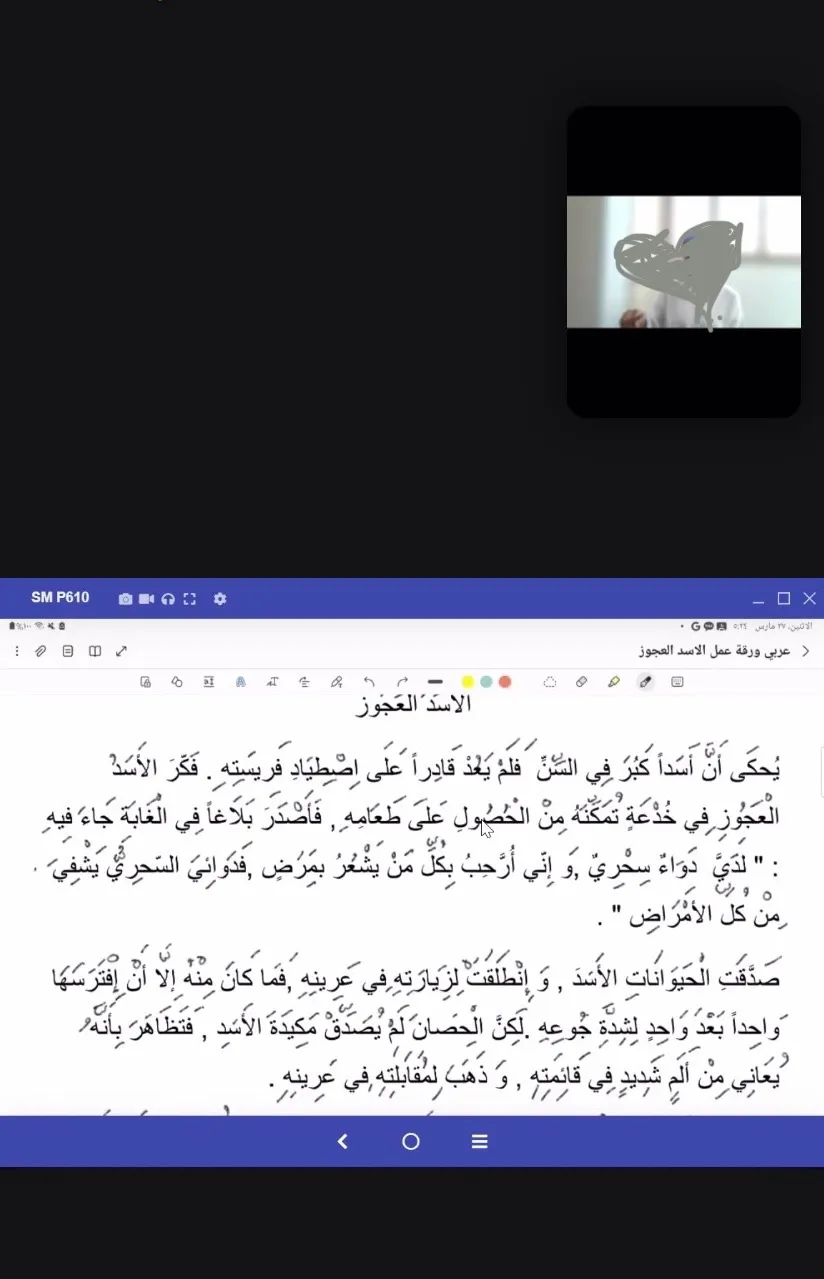This screenshot has width=824, height=1279.
Task: Open the mirroring settings gear
Action: (220, 599)
